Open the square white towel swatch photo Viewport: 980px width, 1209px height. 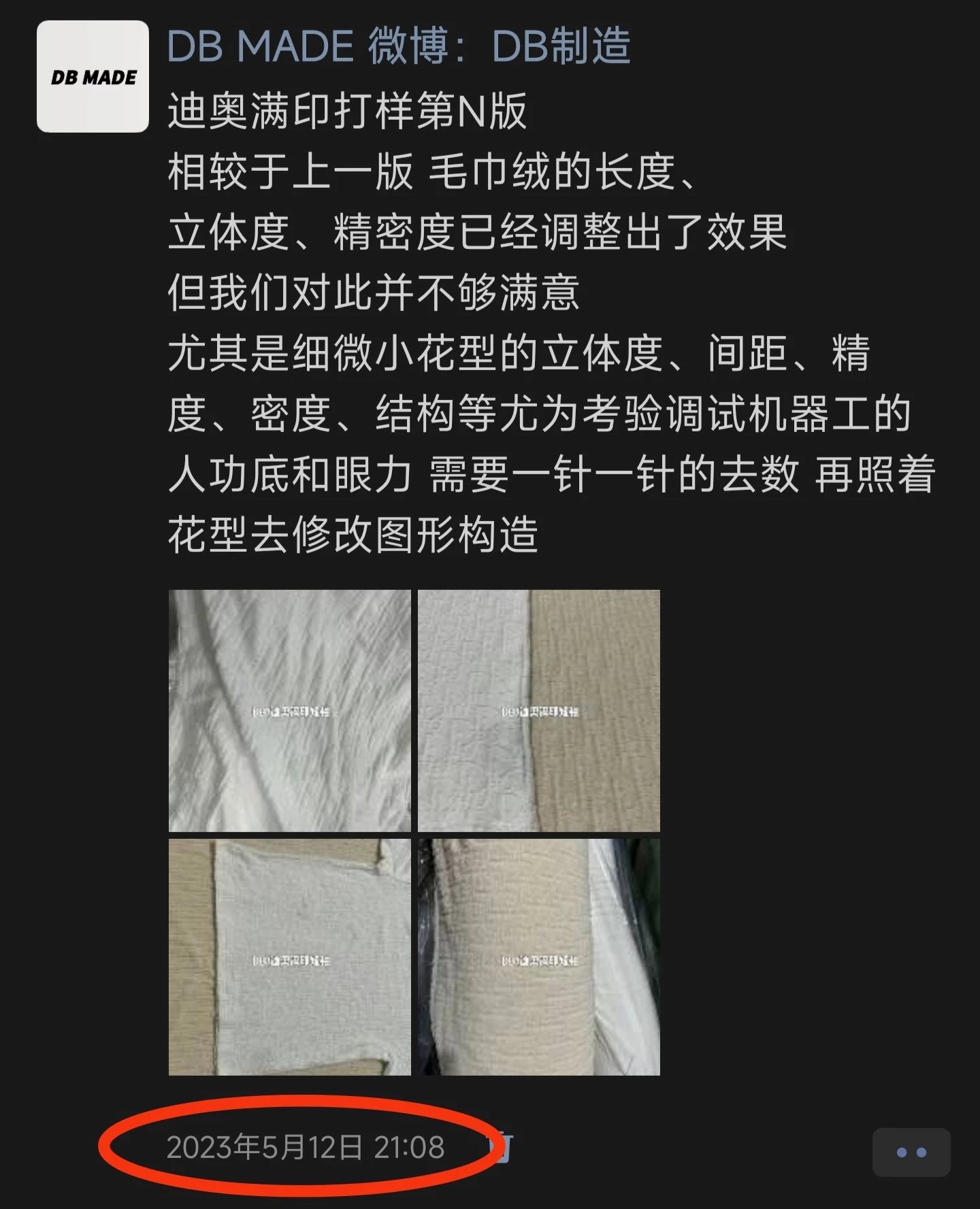(290, 957)
